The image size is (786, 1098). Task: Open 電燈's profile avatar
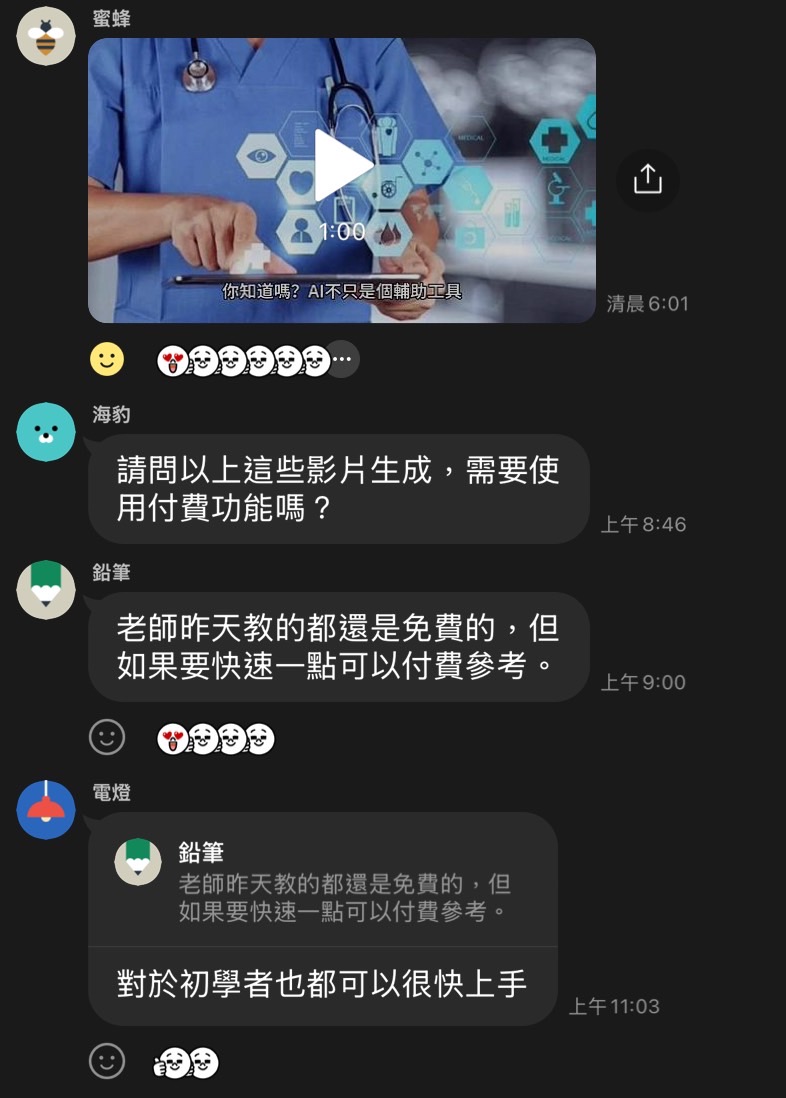click(x=46, y=809)
